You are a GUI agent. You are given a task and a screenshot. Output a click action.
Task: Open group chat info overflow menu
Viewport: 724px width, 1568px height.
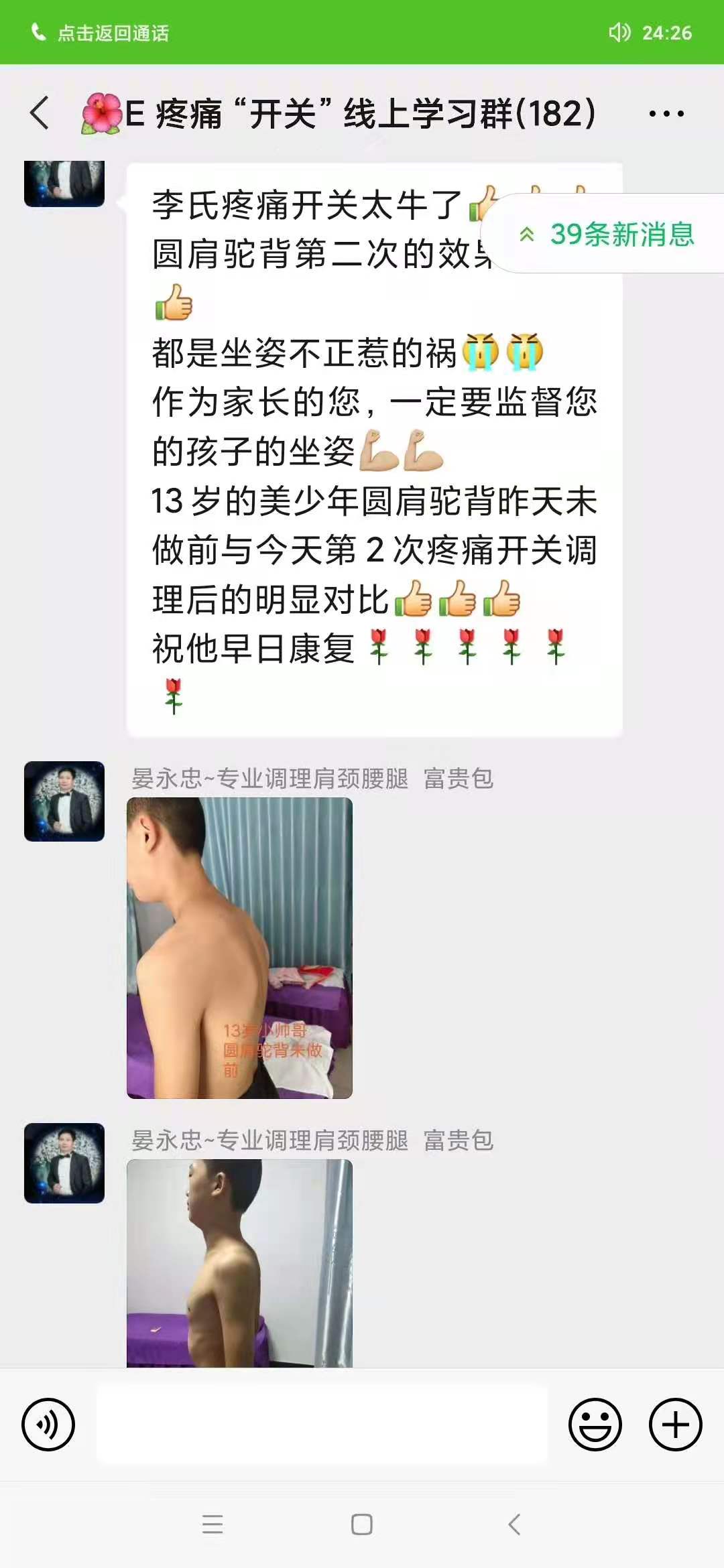coord(666,113)
